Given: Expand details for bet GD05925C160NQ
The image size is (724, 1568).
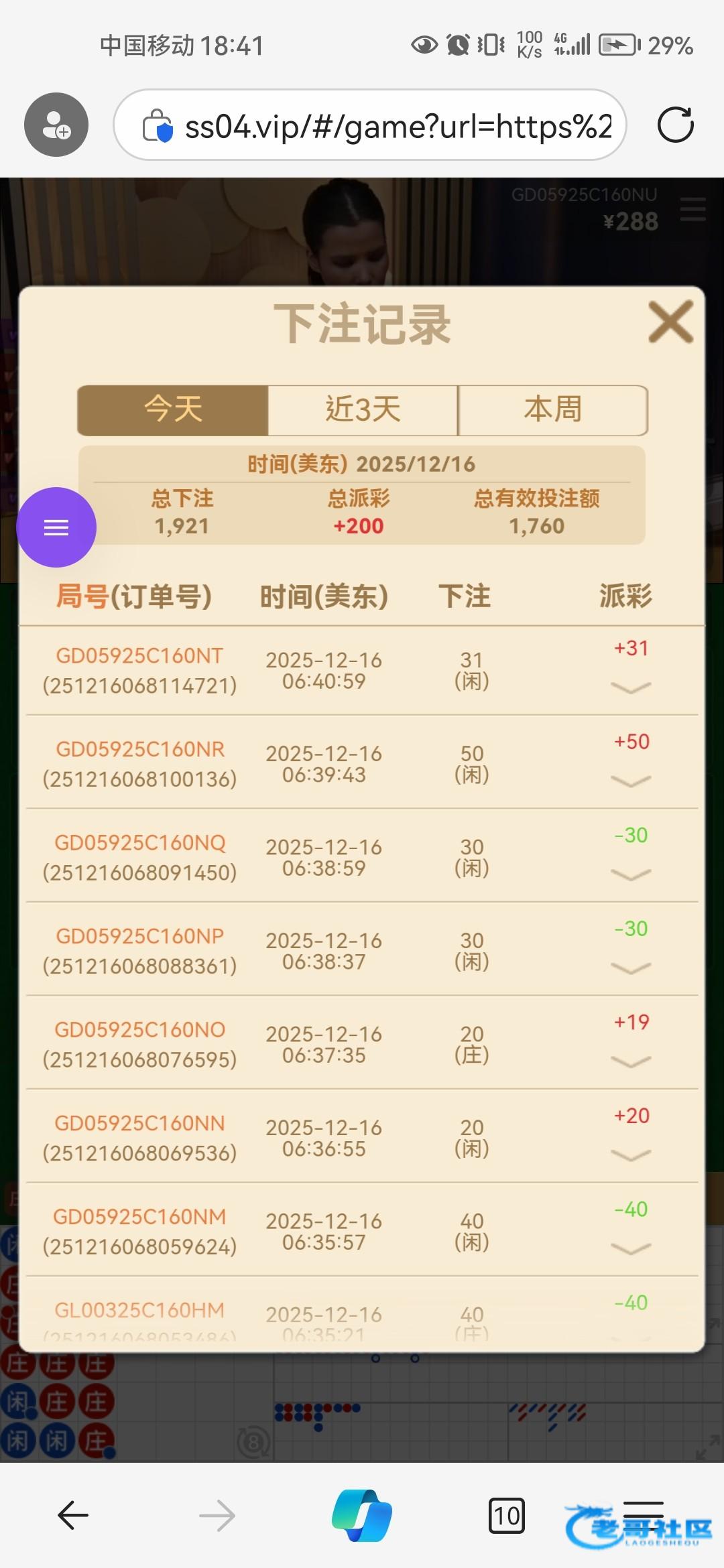Looking at the screenshot, I should pos(631,874).
